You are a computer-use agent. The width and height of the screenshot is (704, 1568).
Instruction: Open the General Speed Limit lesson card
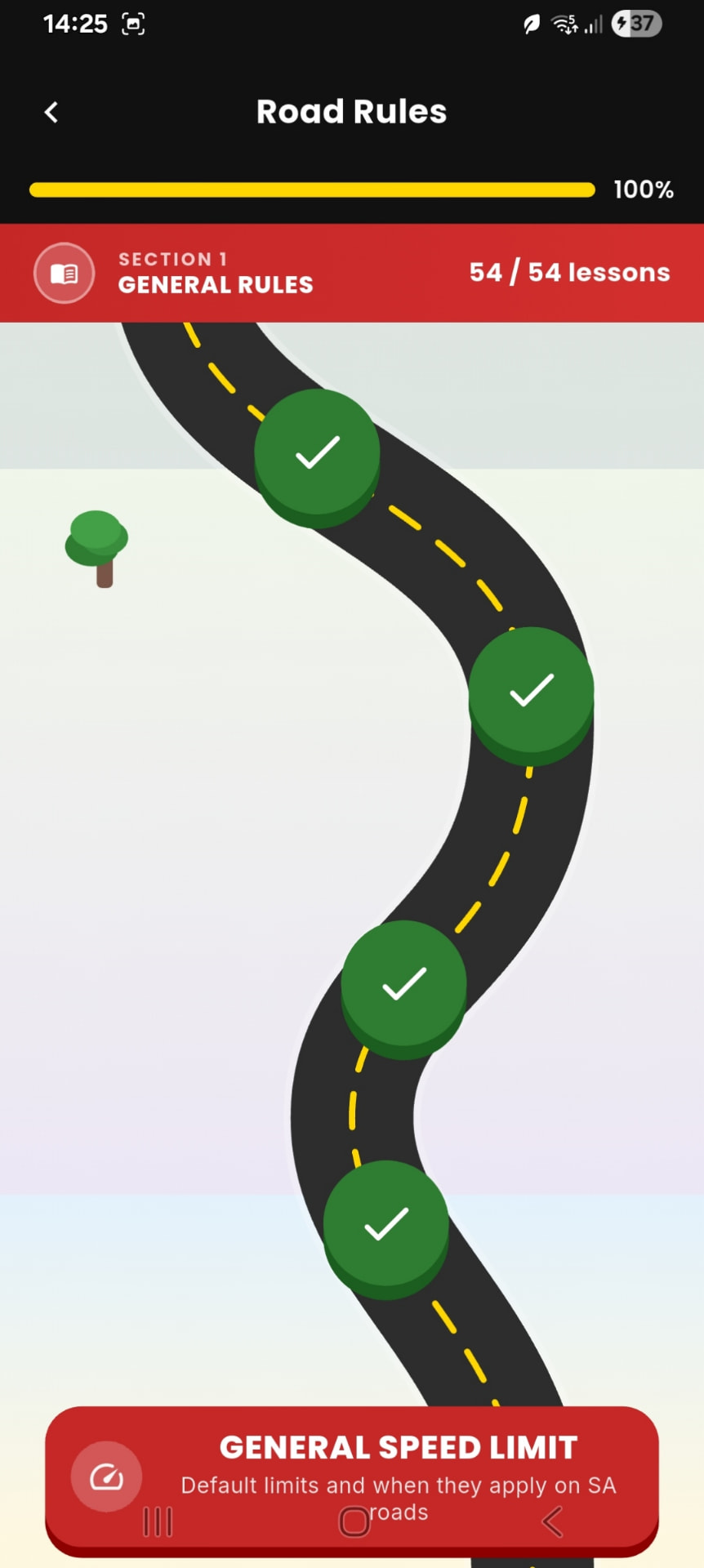pos(352,1481)
